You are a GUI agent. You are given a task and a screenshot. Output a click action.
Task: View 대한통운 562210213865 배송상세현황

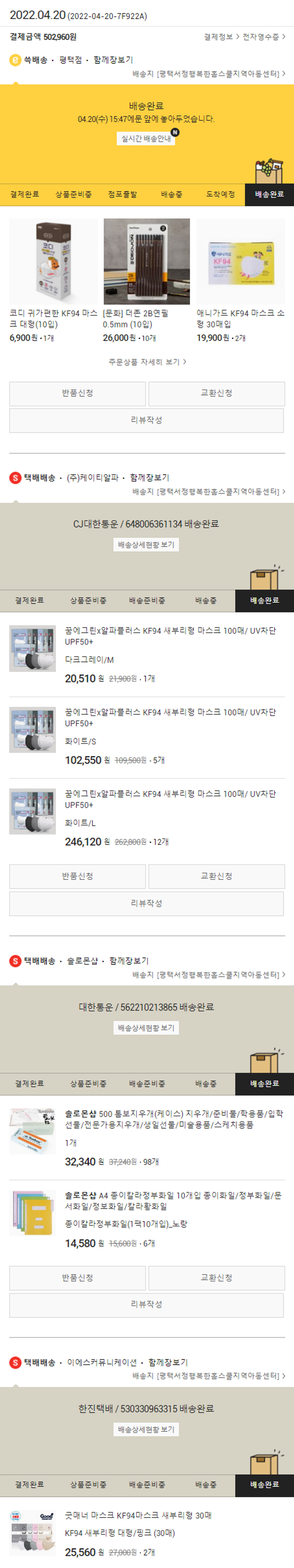pyautogui.click(x=146, y=1028)
